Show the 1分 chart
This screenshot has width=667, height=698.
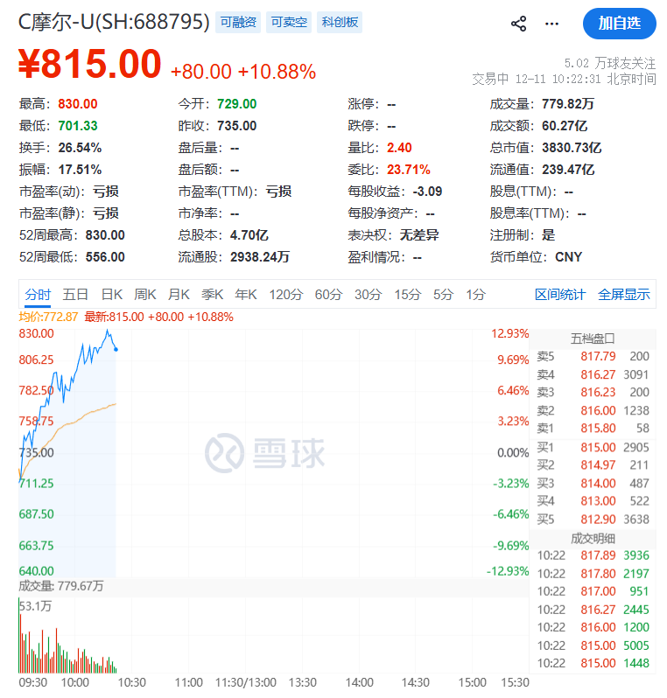click(476, 294)
